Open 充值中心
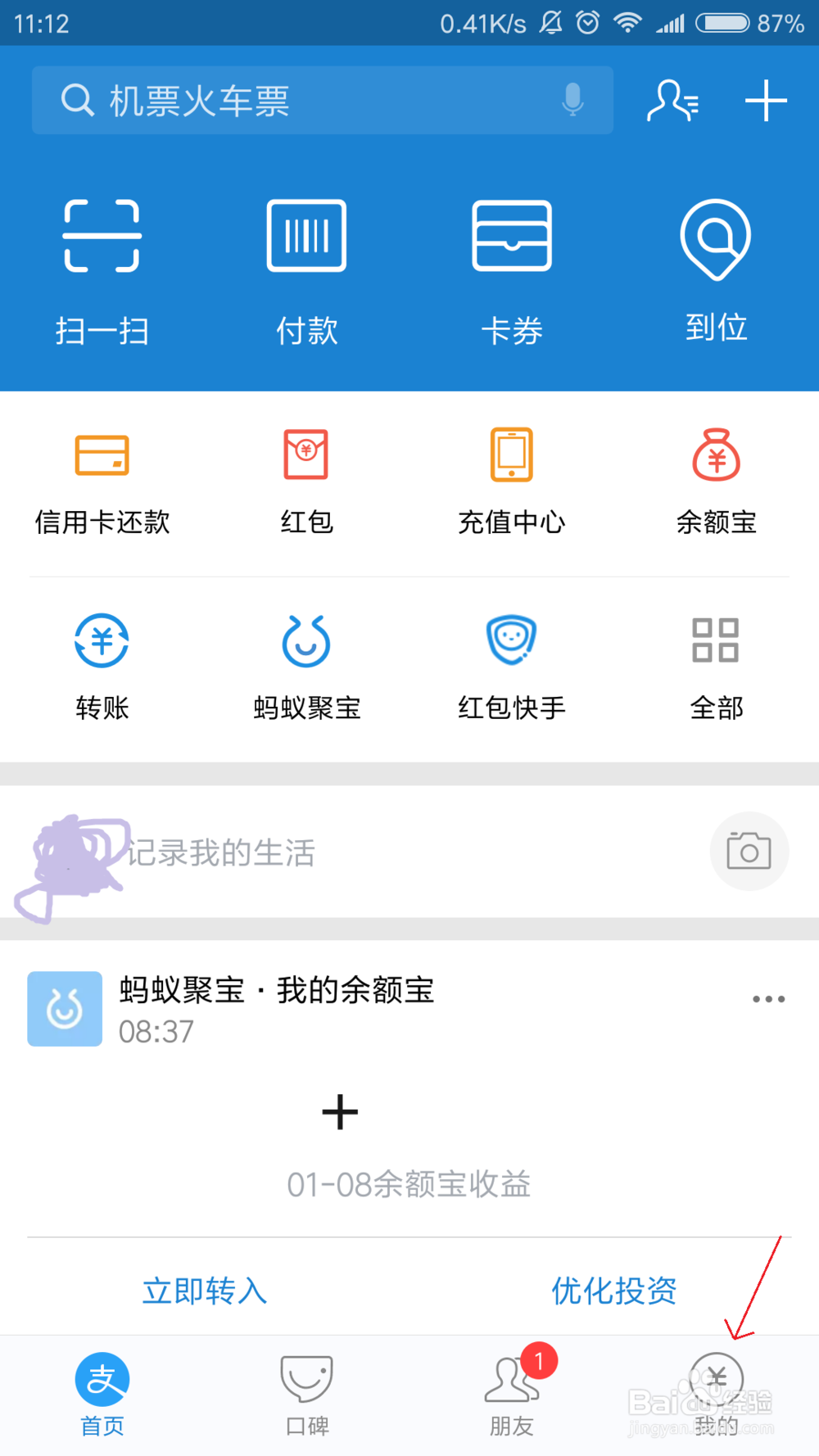 (512, 482)
